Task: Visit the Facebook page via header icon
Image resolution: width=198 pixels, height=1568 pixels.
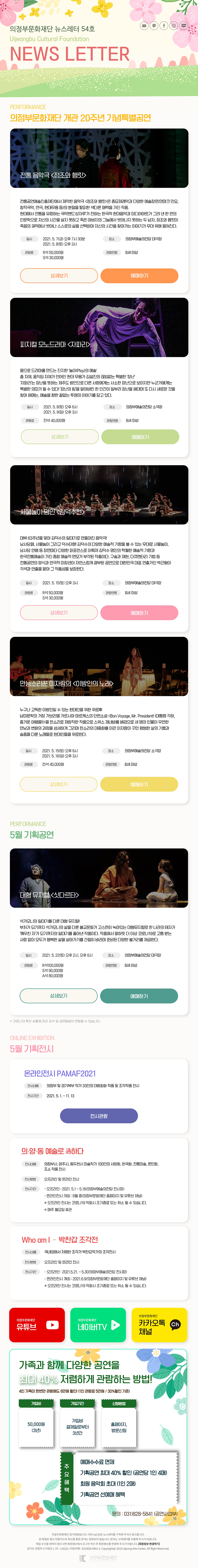Action: (x=164, y=26)
